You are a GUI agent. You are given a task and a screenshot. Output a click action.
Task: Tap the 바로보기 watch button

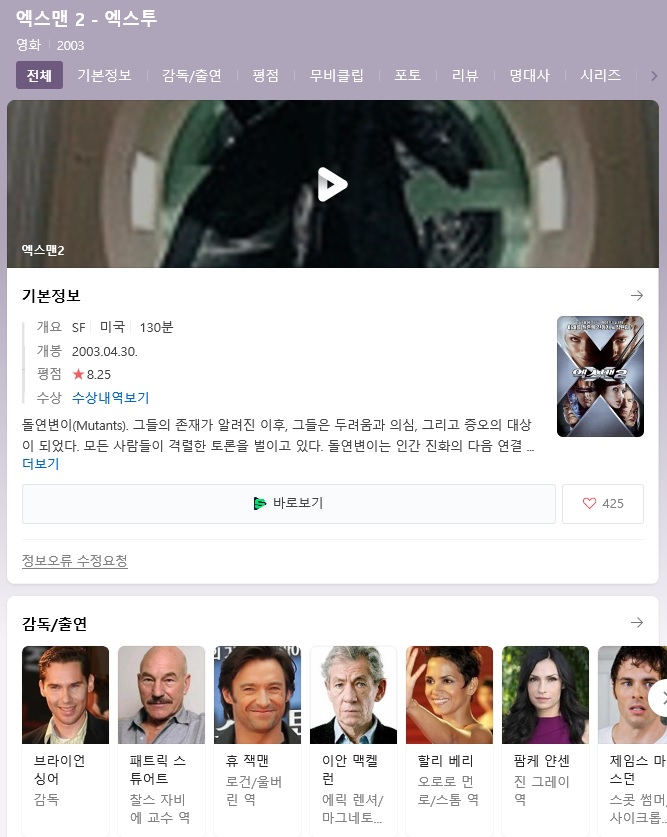(289, 503)
